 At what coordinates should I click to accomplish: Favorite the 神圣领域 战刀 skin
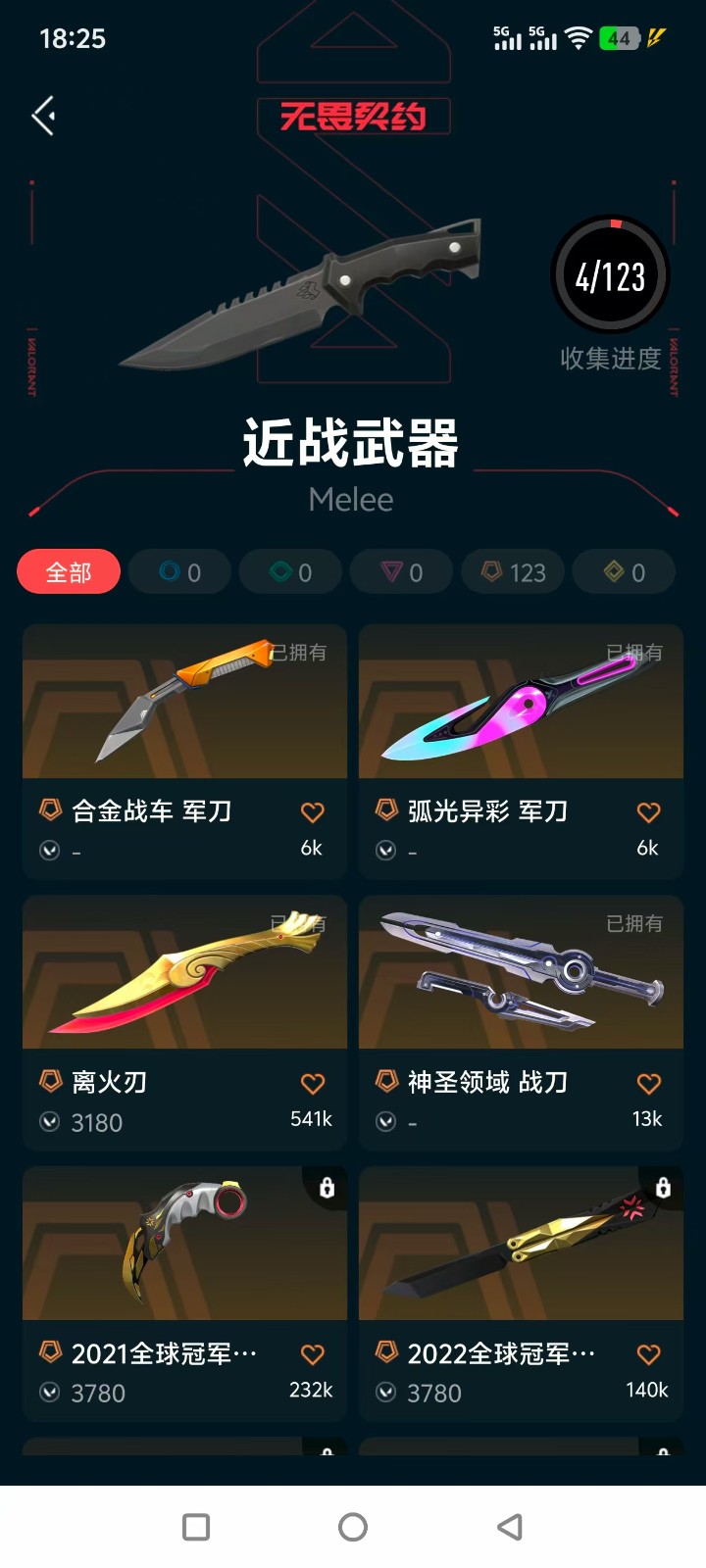pyautogui.click(x=648, y=1084)
